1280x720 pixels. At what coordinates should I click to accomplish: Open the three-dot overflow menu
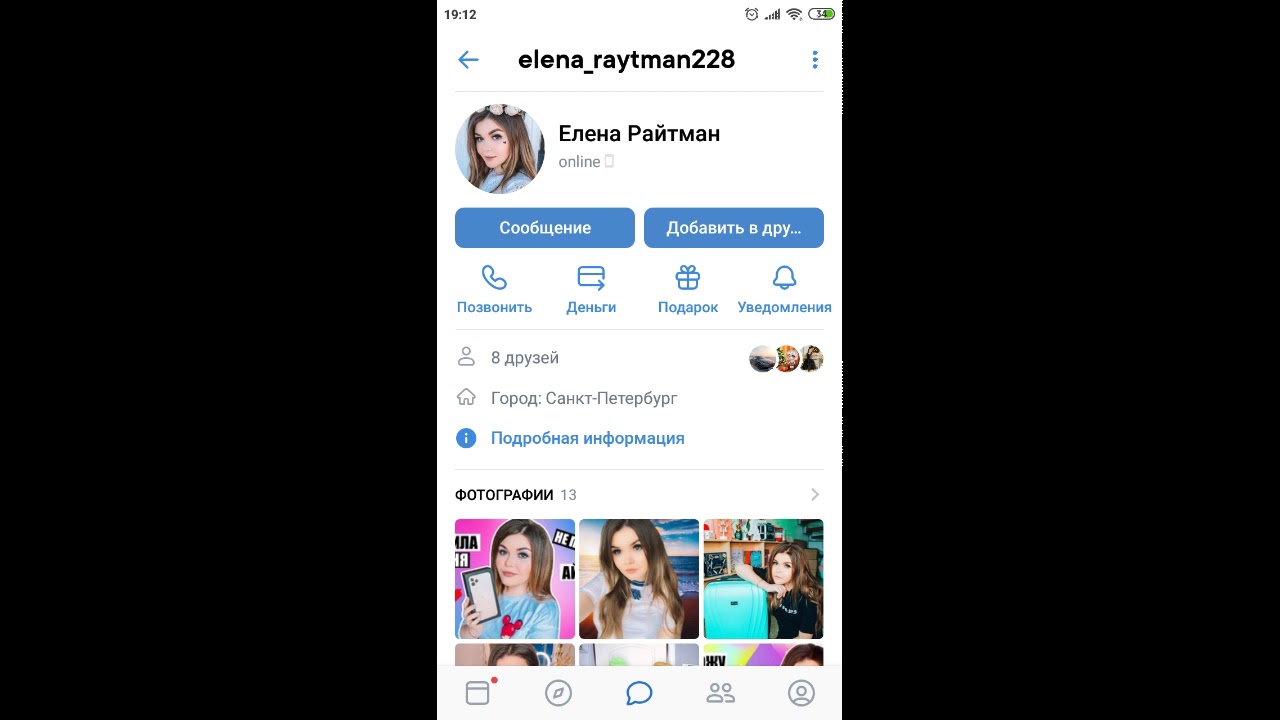coord(815,60)
